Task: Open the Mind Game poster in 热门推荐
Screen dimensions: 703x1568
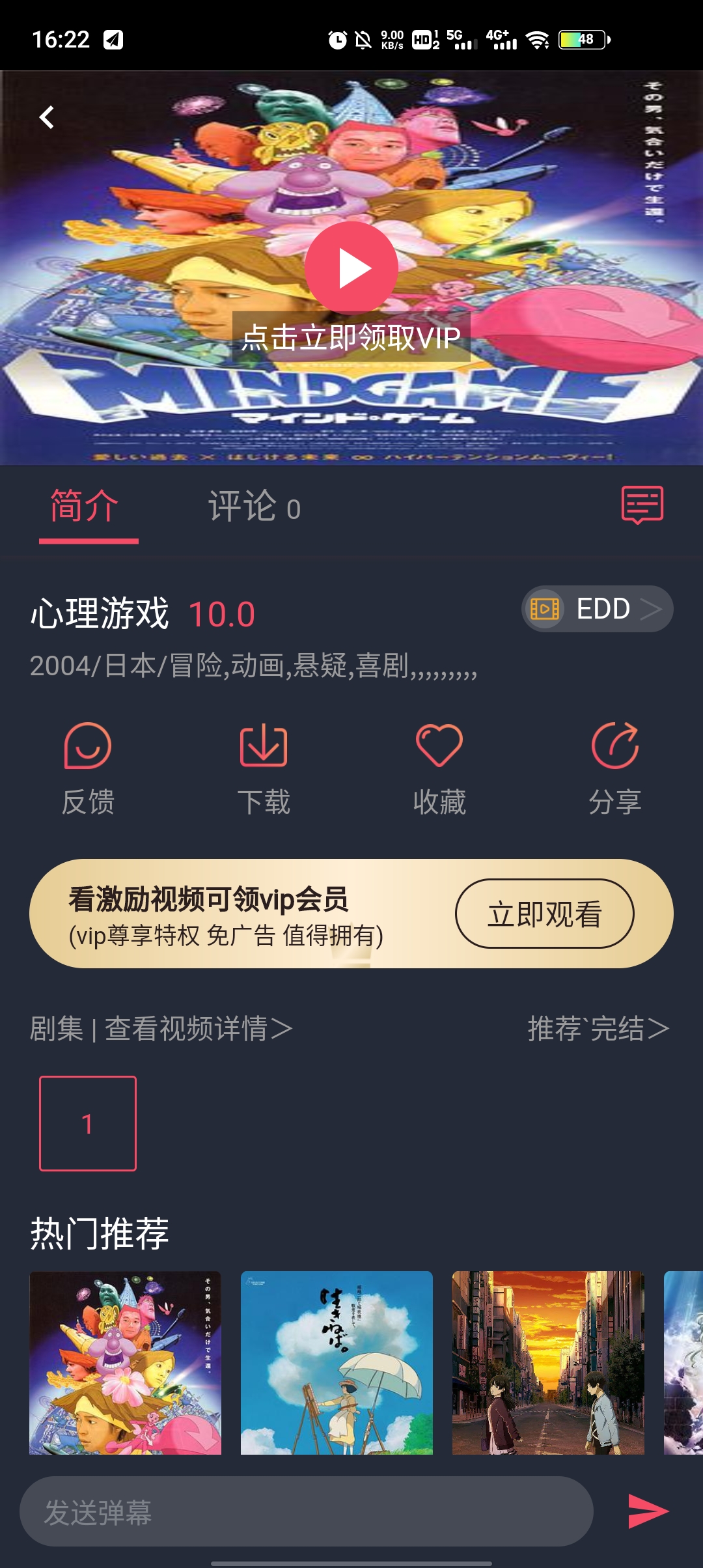Action: 125,1362
